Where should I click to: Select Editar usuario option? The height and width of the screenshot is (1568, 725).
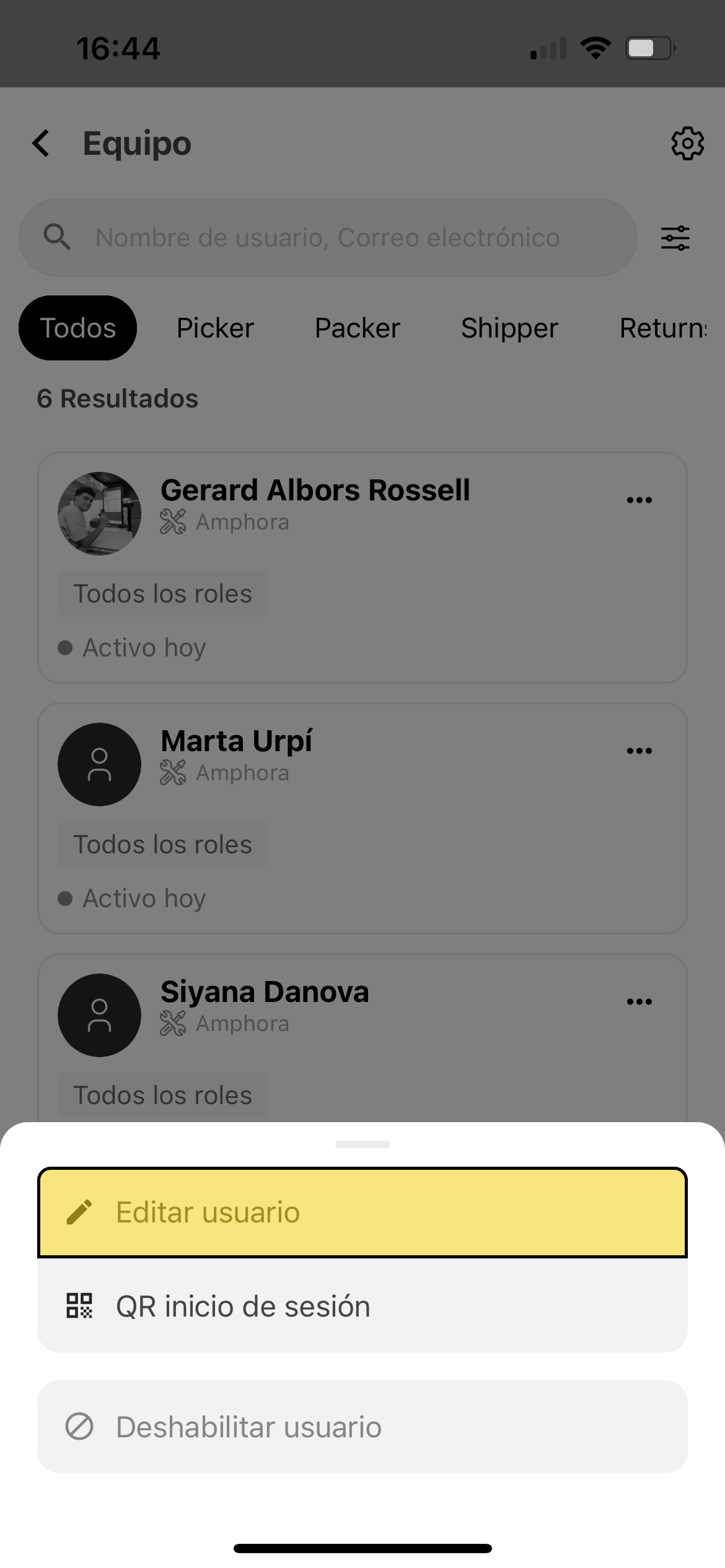362,1213
